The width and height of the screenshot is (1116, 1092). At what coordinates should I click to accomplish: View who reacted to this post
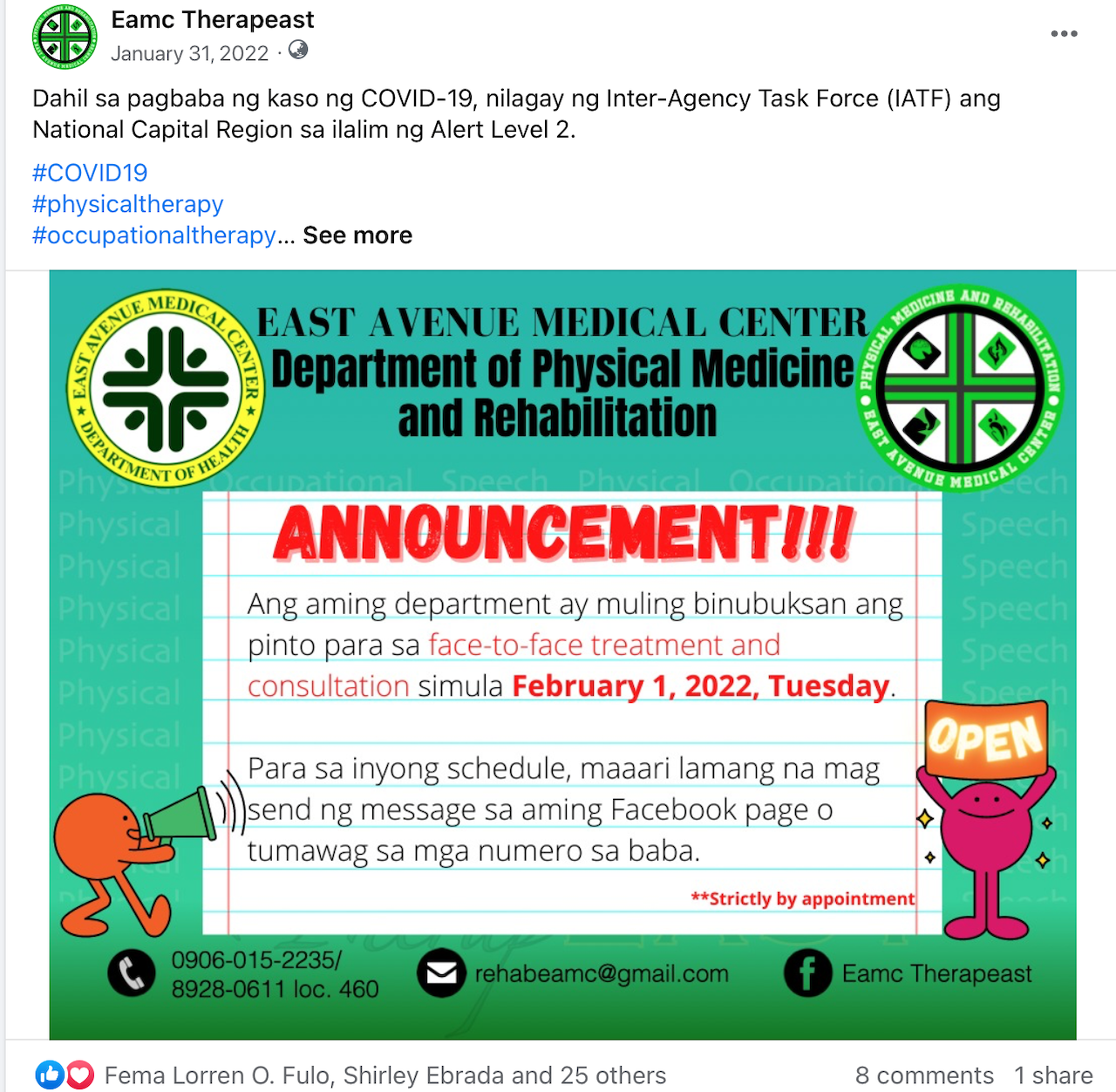pos(384,1075)
